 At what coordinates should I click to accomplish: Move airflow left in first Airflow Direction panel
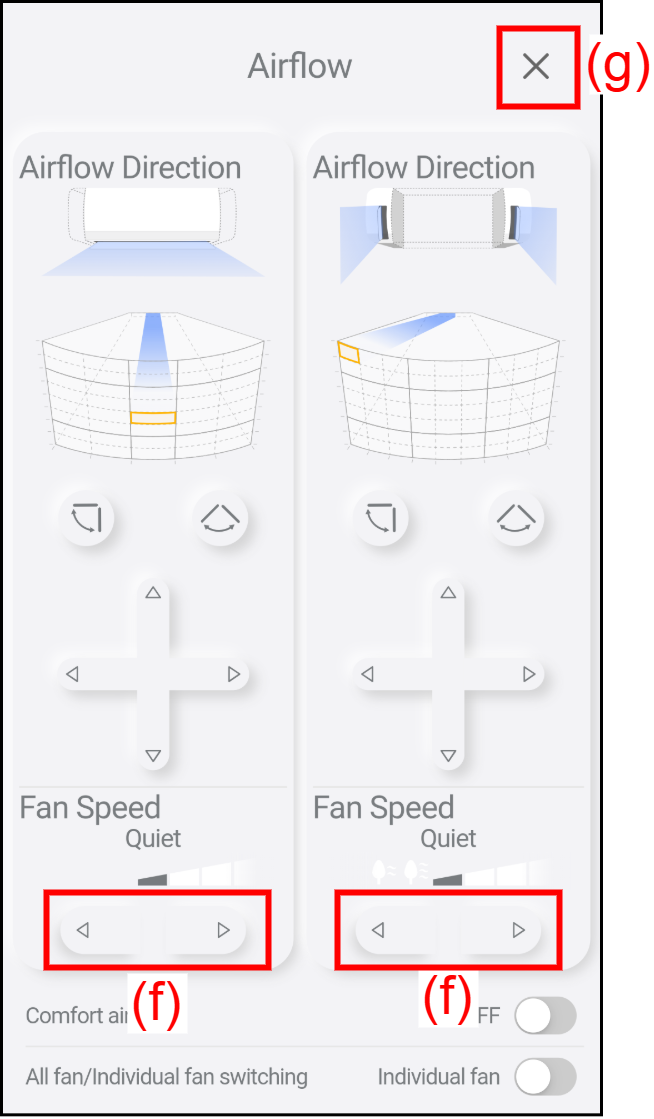point(72,675)
